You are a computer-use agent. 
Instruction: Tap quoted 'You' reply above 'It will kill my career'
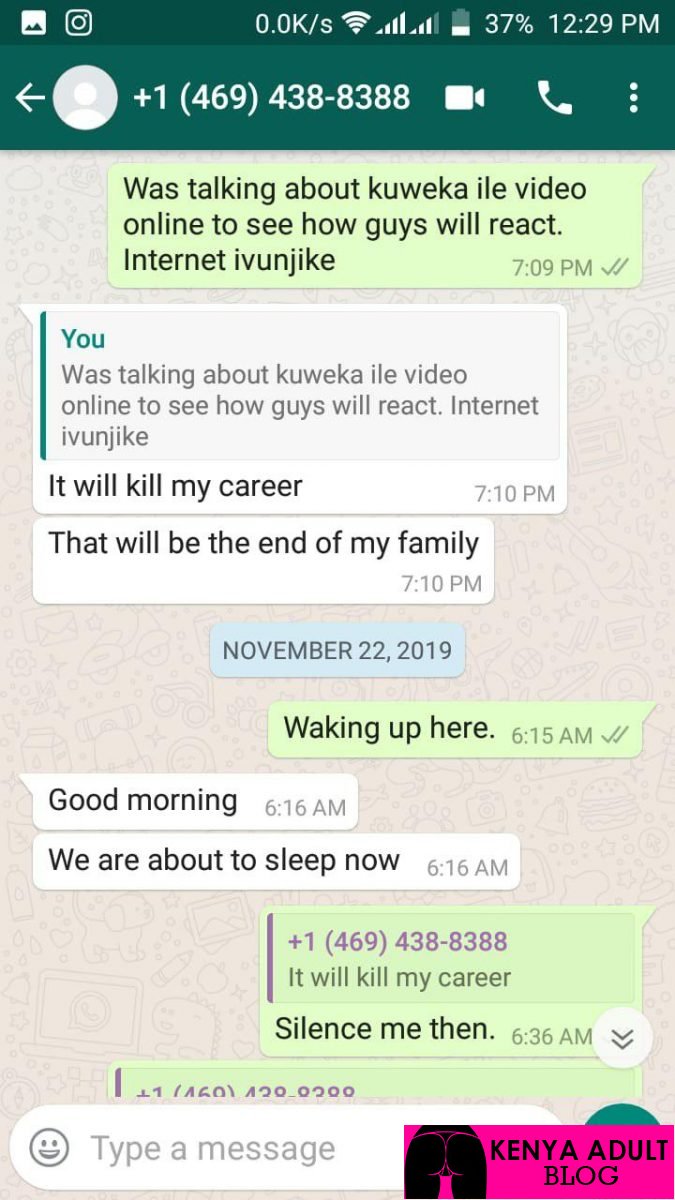click(300, 386)
